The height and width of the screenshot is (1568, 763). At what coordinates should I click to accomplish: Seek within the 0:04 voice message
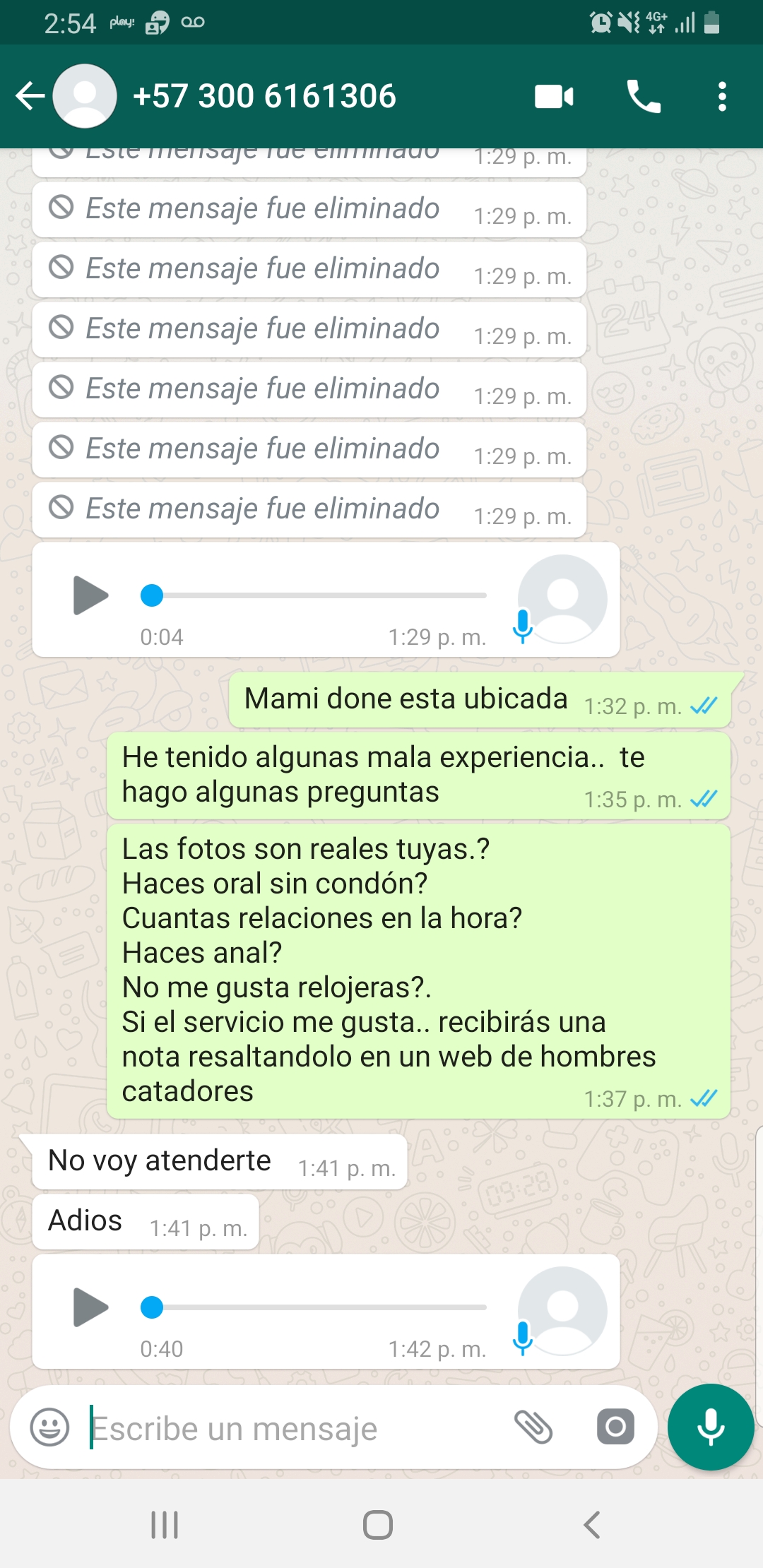tap(318, 595)
